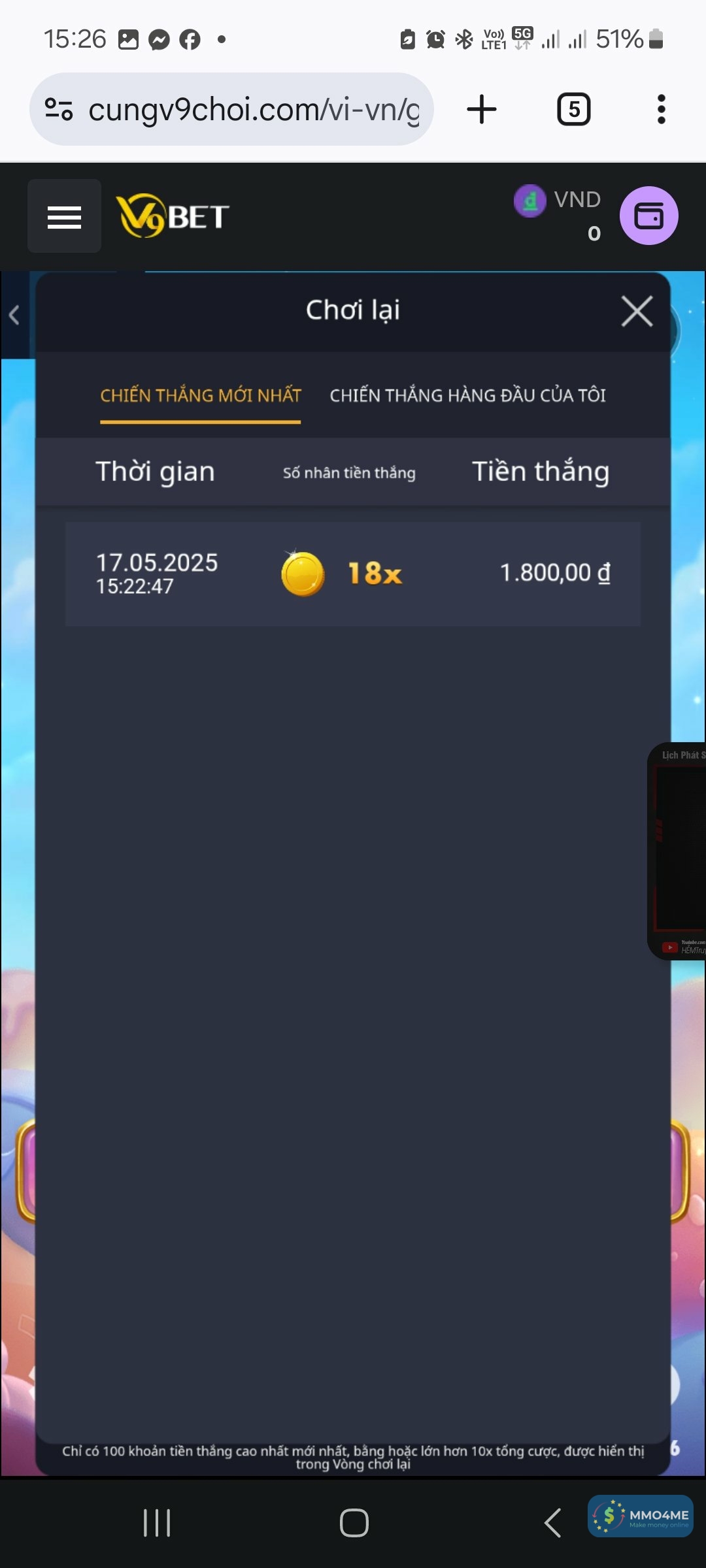Open the V9BET hamburger menu
The width and height of the screenshot is (706, 1568).
tap(64, 217)
